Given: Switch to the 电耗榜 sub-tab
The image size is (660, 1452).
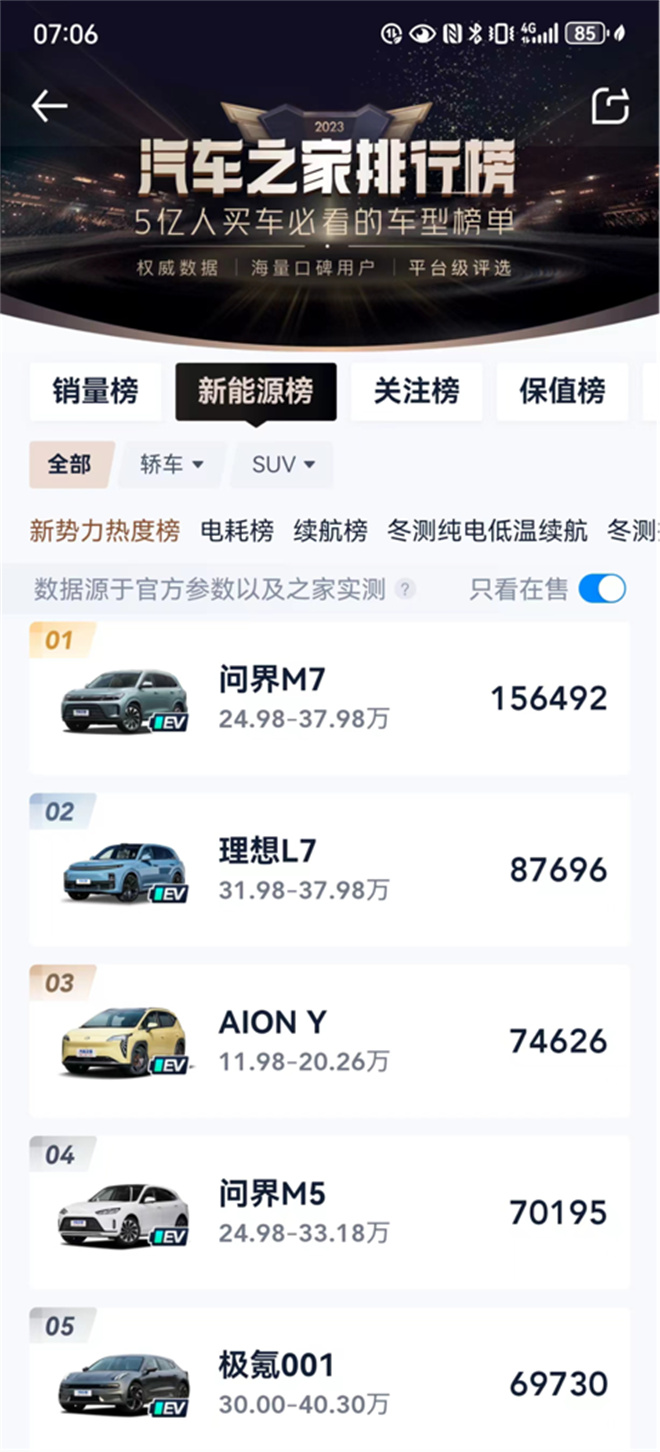Looking at the screenshot, I should (x=237, y=531).
